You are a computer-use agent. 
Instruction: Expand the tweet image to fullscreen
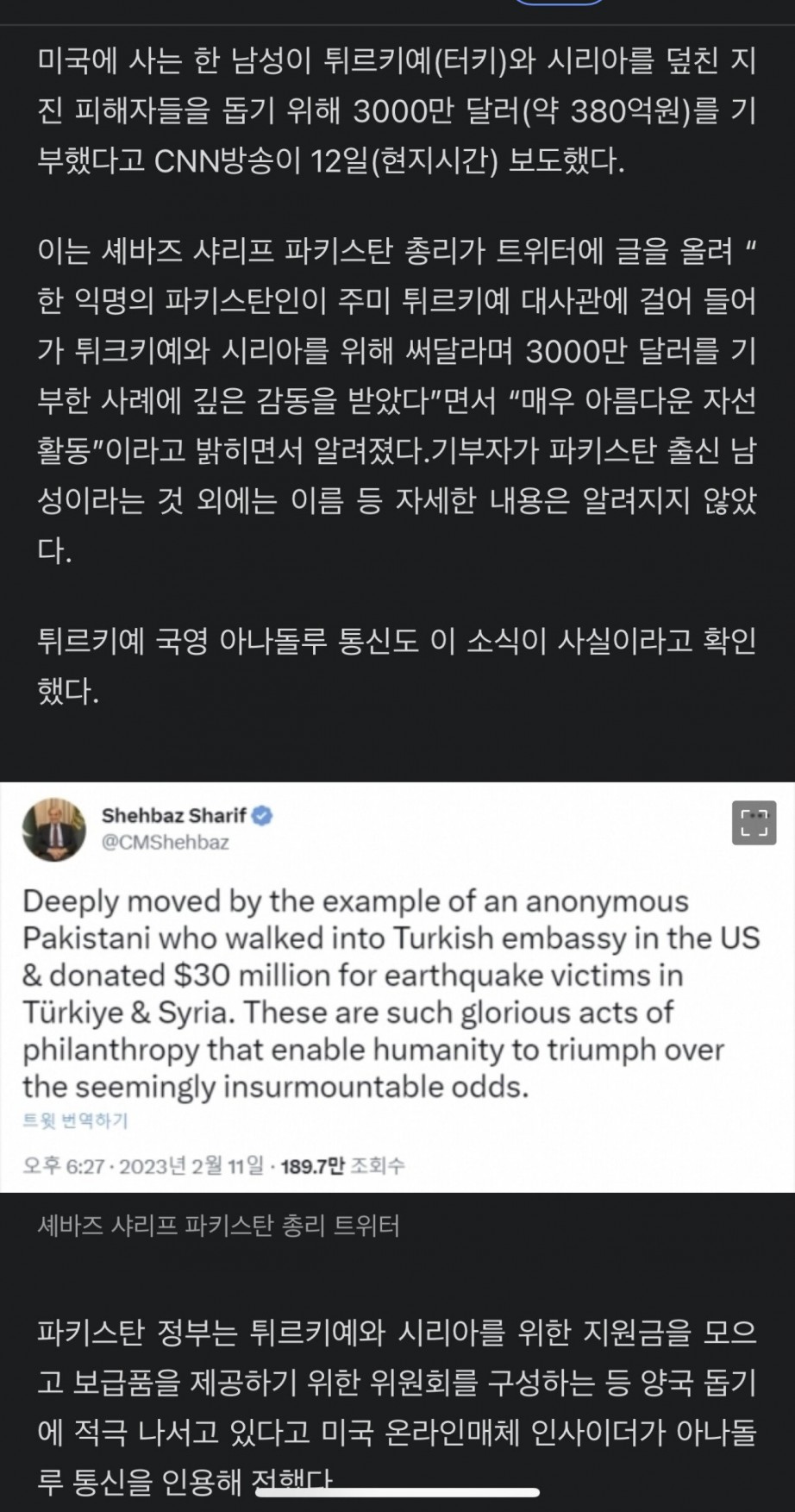coord(754,822)
